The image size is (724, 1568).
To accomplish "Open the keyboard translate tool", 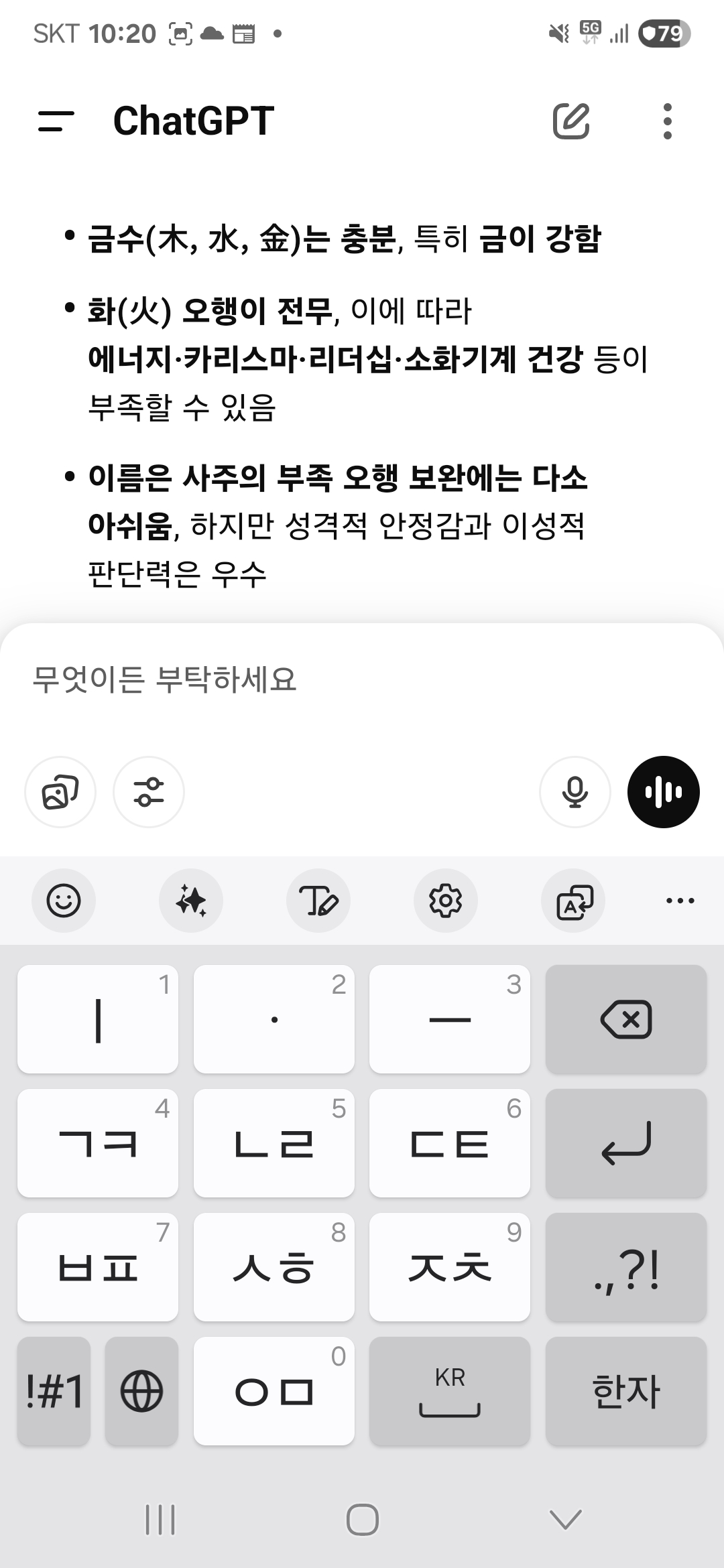I will [573, 901].
